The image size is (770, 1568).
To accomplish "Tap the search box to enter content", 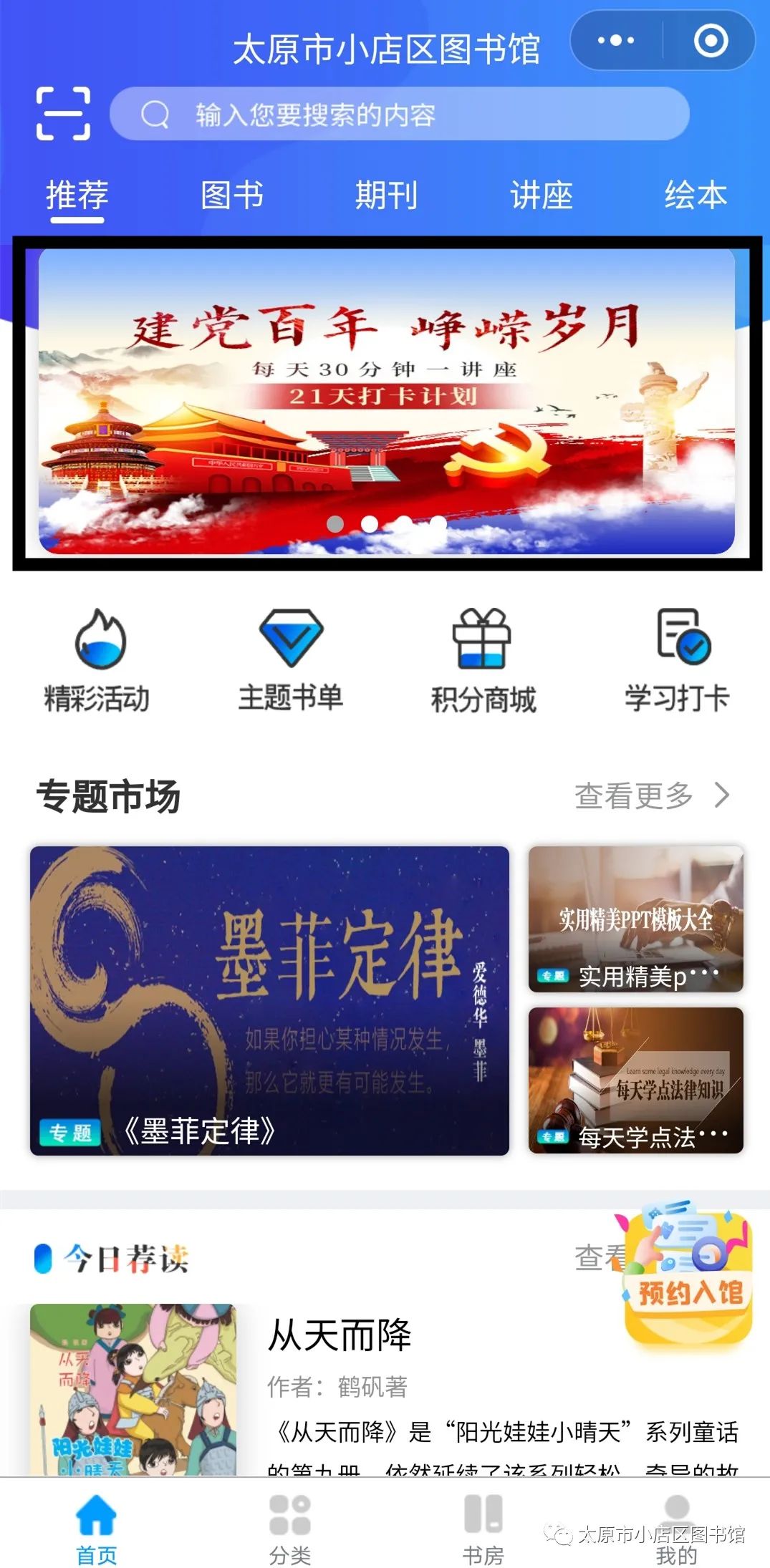I will coord(399,114).
